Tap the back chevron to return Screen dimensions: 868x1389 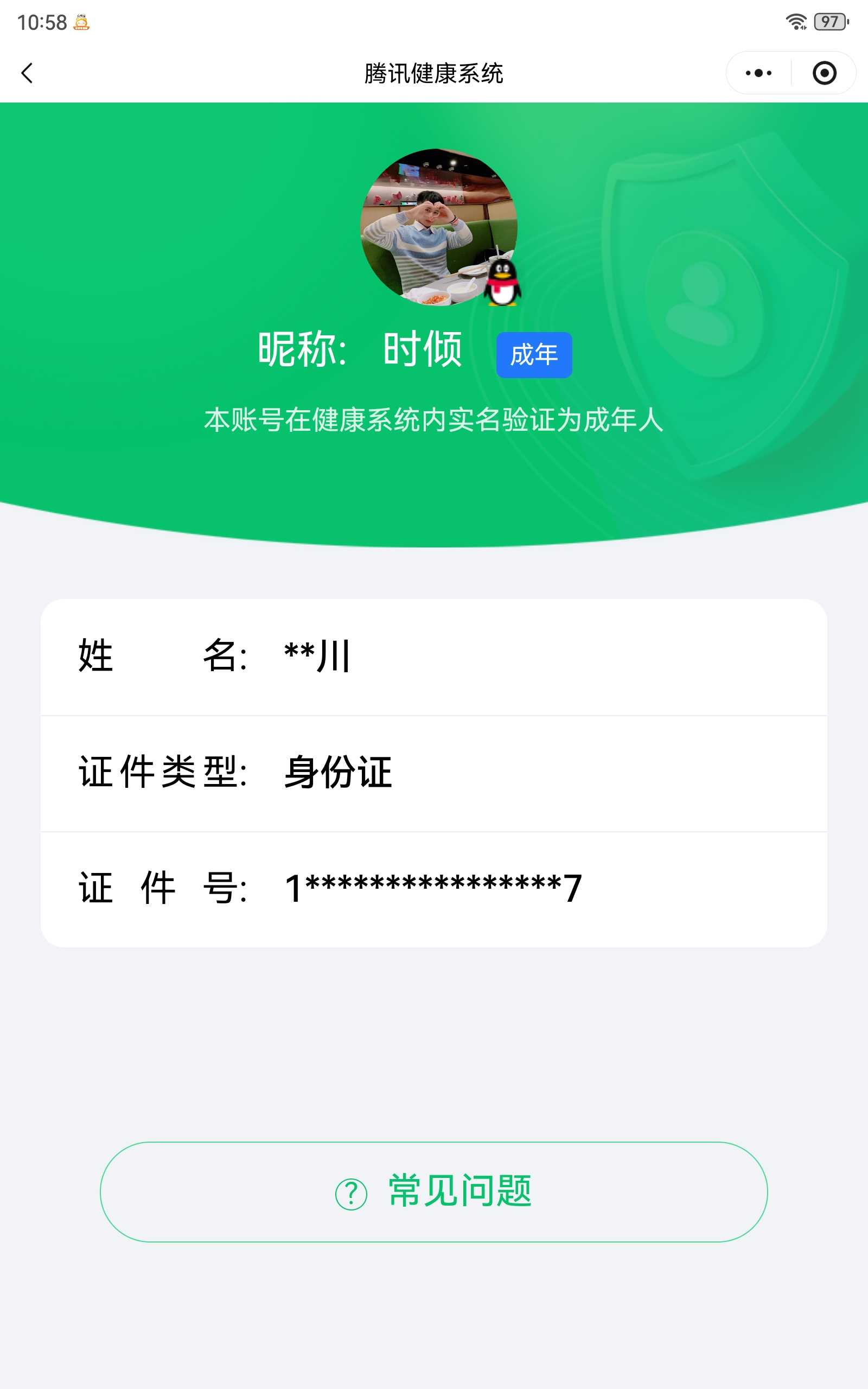[x=27, y=72]
